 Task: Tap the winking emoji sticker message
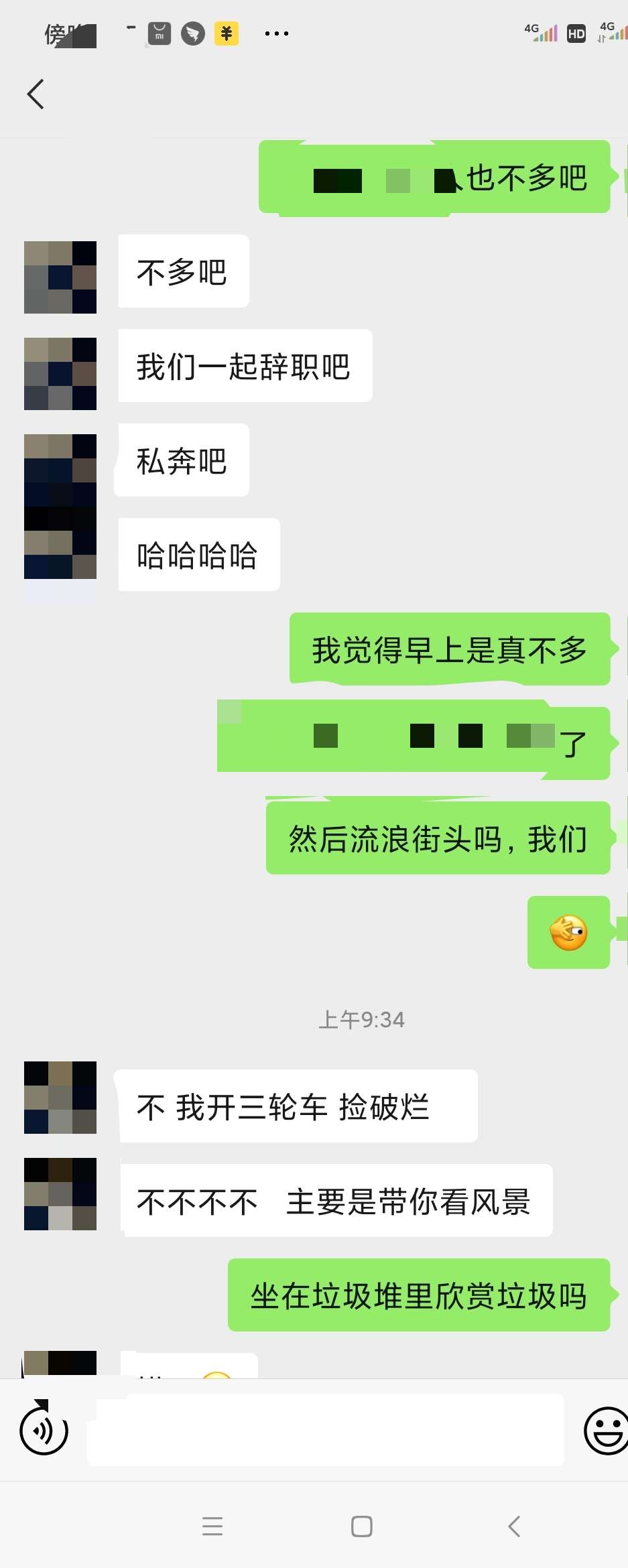click(568, 933)
